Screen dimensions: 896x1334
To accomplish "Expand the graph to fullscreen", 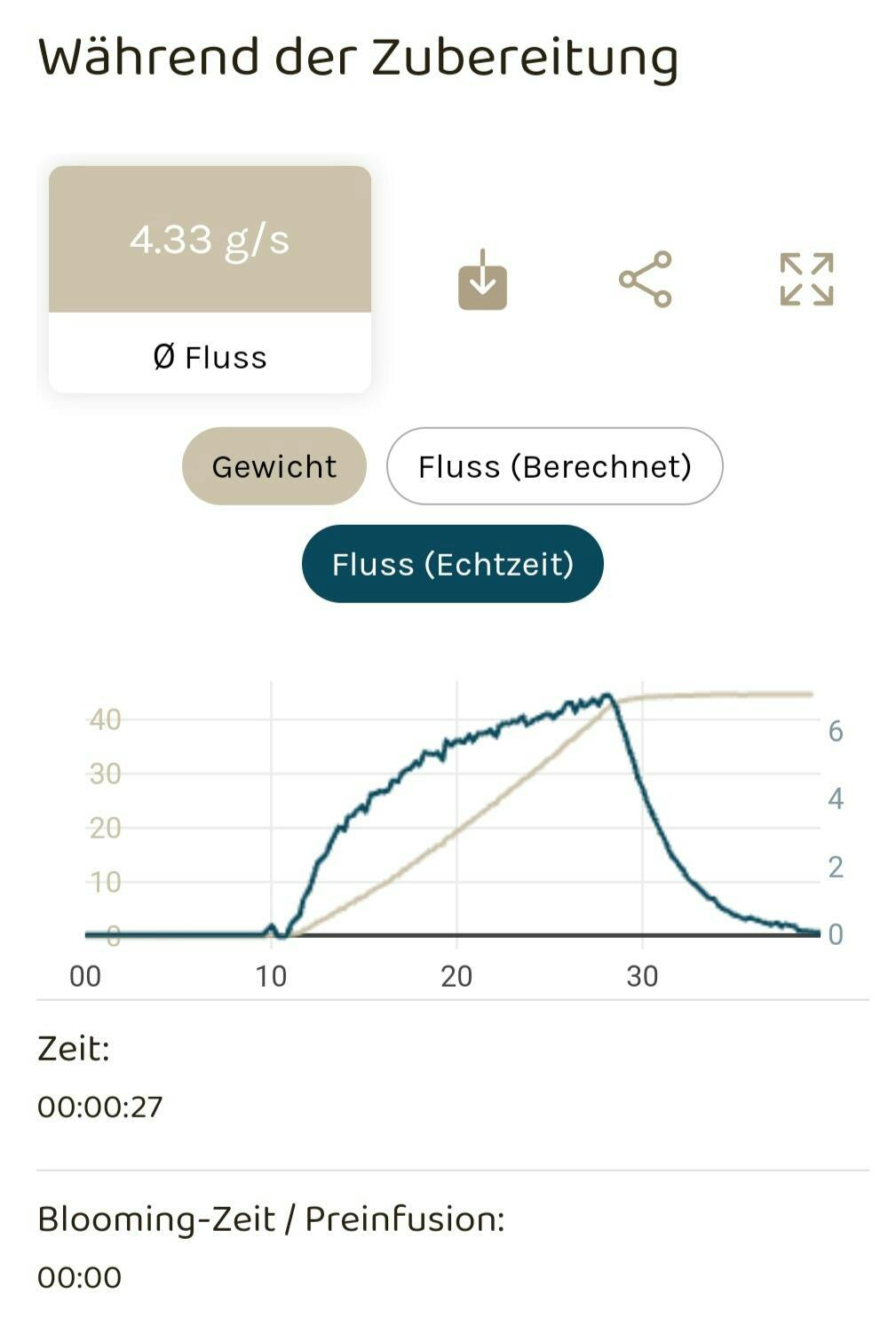I will pyautogui.click(x=806, y=280).
